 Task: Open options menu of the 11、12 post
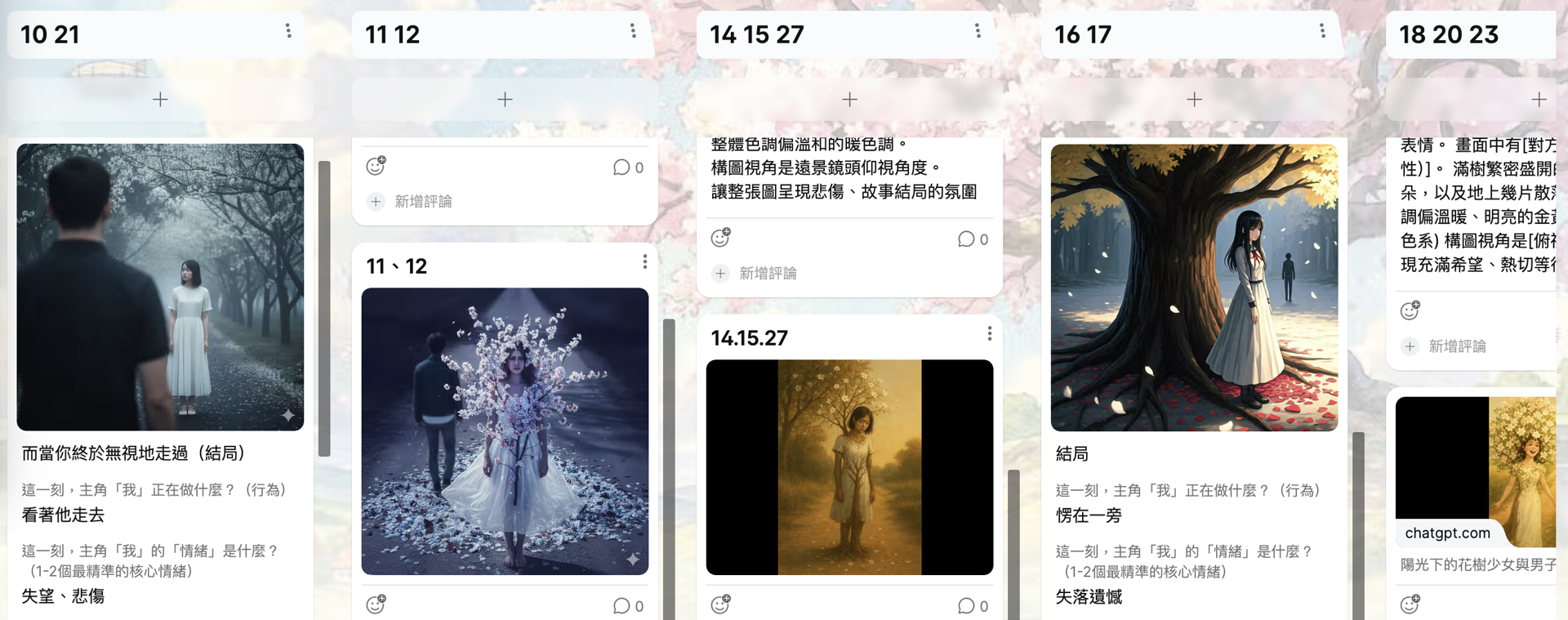click(x=645, y=261)
